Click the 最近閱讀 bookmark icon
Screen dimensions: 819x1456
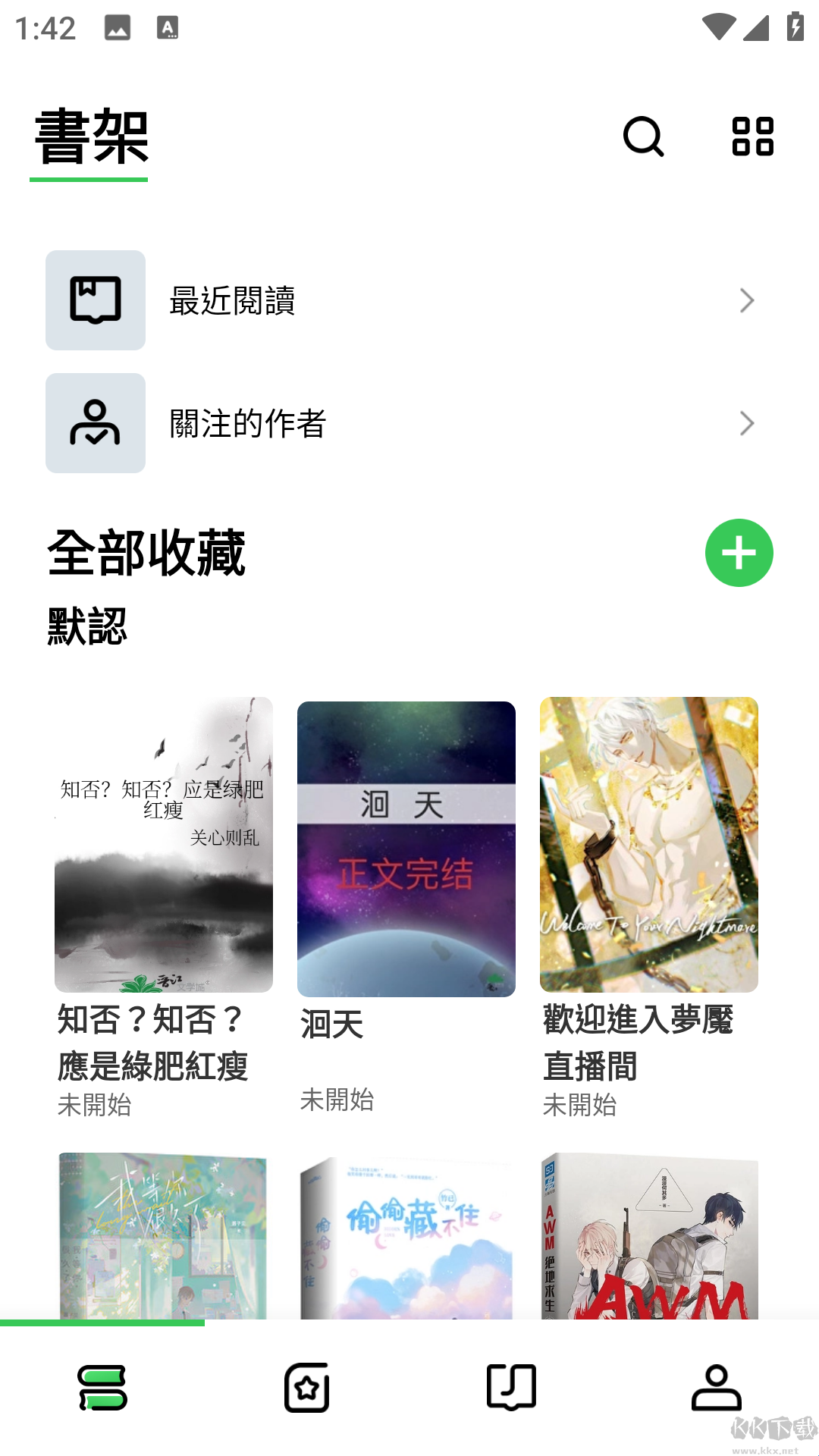coord(96,300)
